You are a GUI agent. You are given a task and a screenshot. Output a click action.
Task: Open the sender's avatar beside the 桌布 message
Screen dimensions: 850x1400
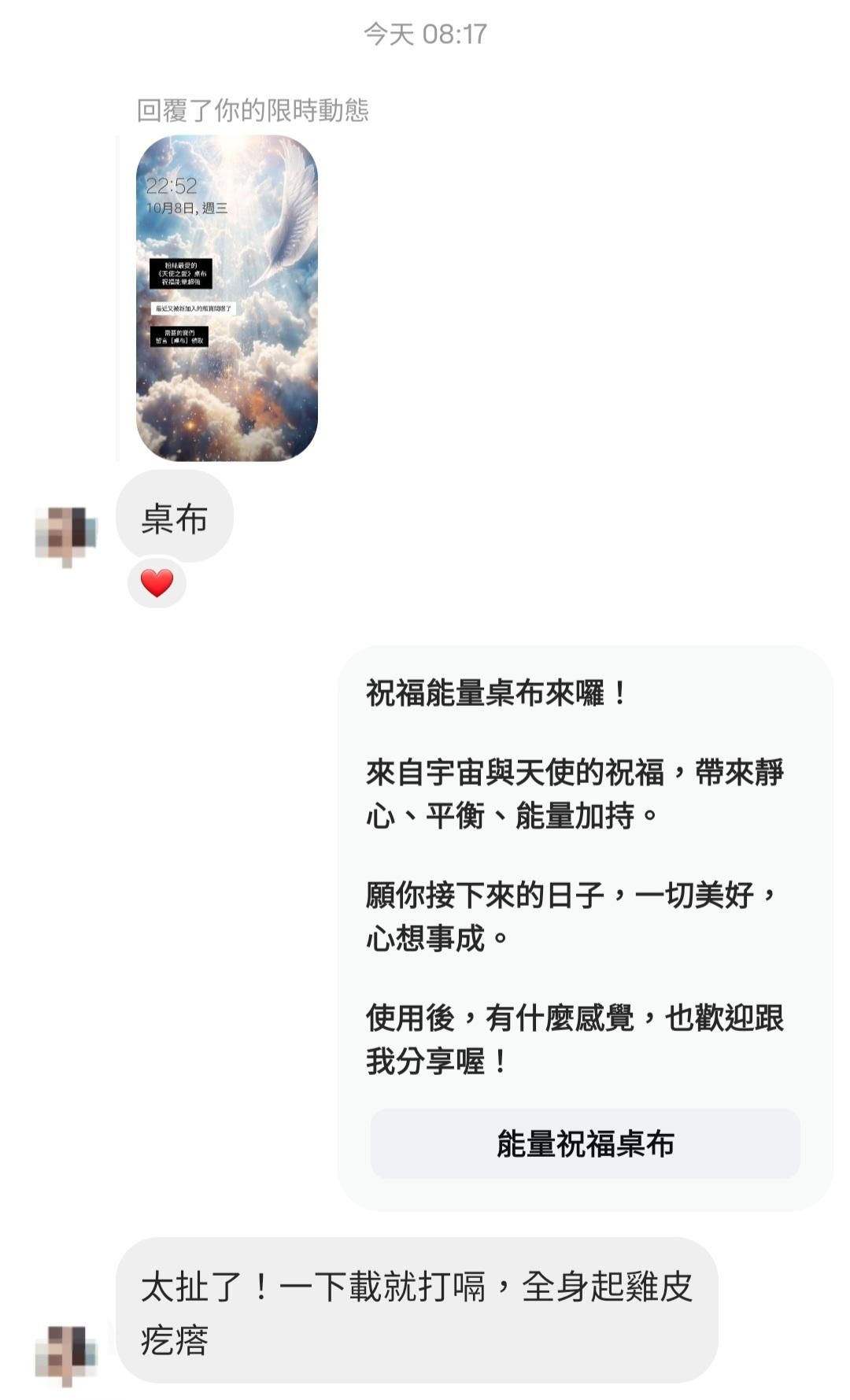pos(66,536)
